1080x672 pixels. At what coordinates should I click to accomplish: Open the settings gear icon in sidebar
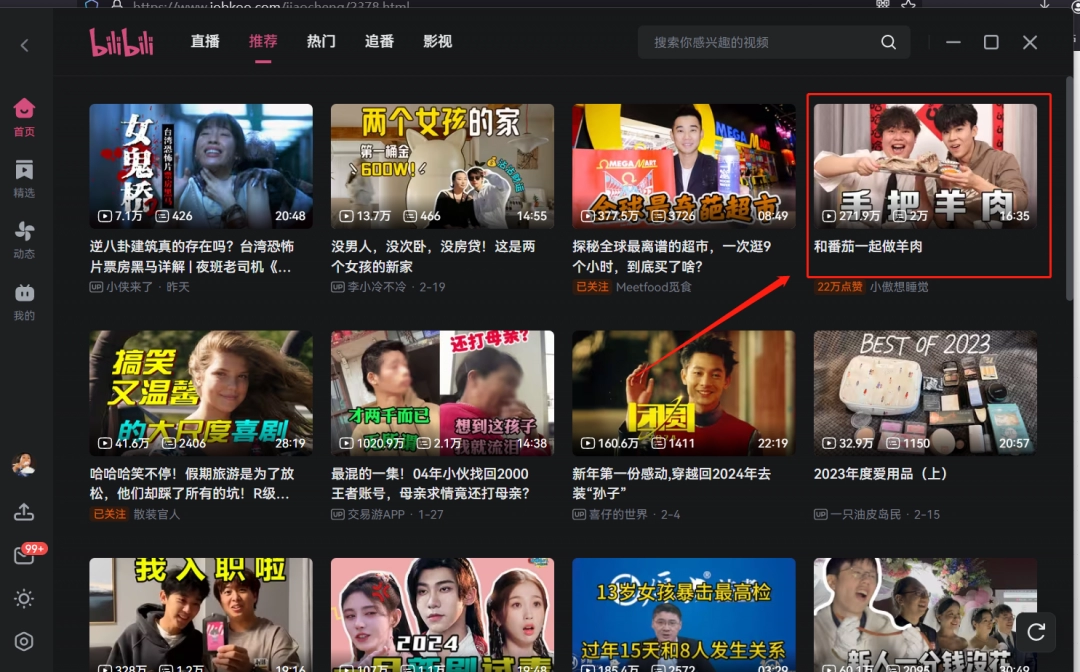point(24,641)
